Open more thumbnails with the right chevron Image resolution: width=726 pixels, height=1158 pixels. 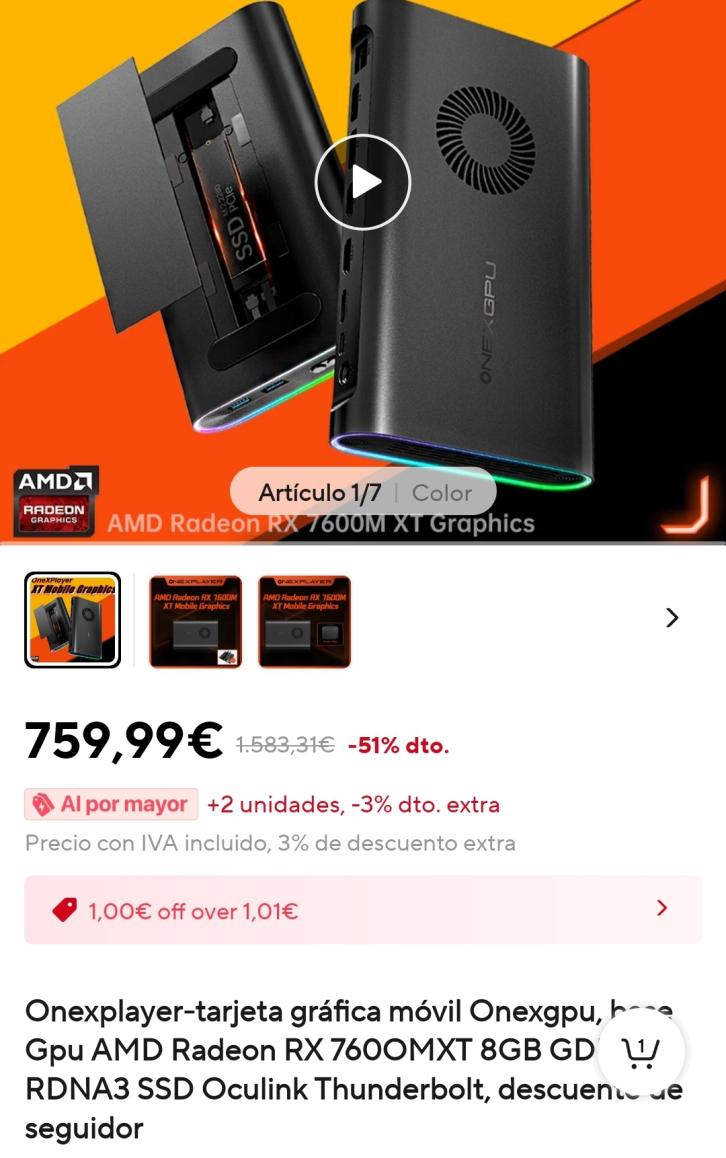[x=672, y=618]
